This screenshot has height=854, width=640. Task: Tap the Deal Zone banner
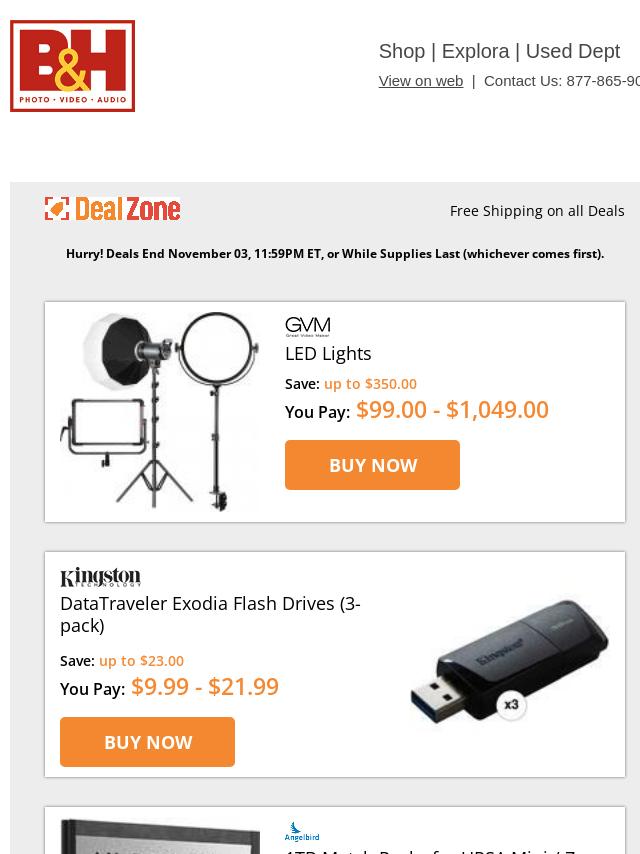point(113,209)
